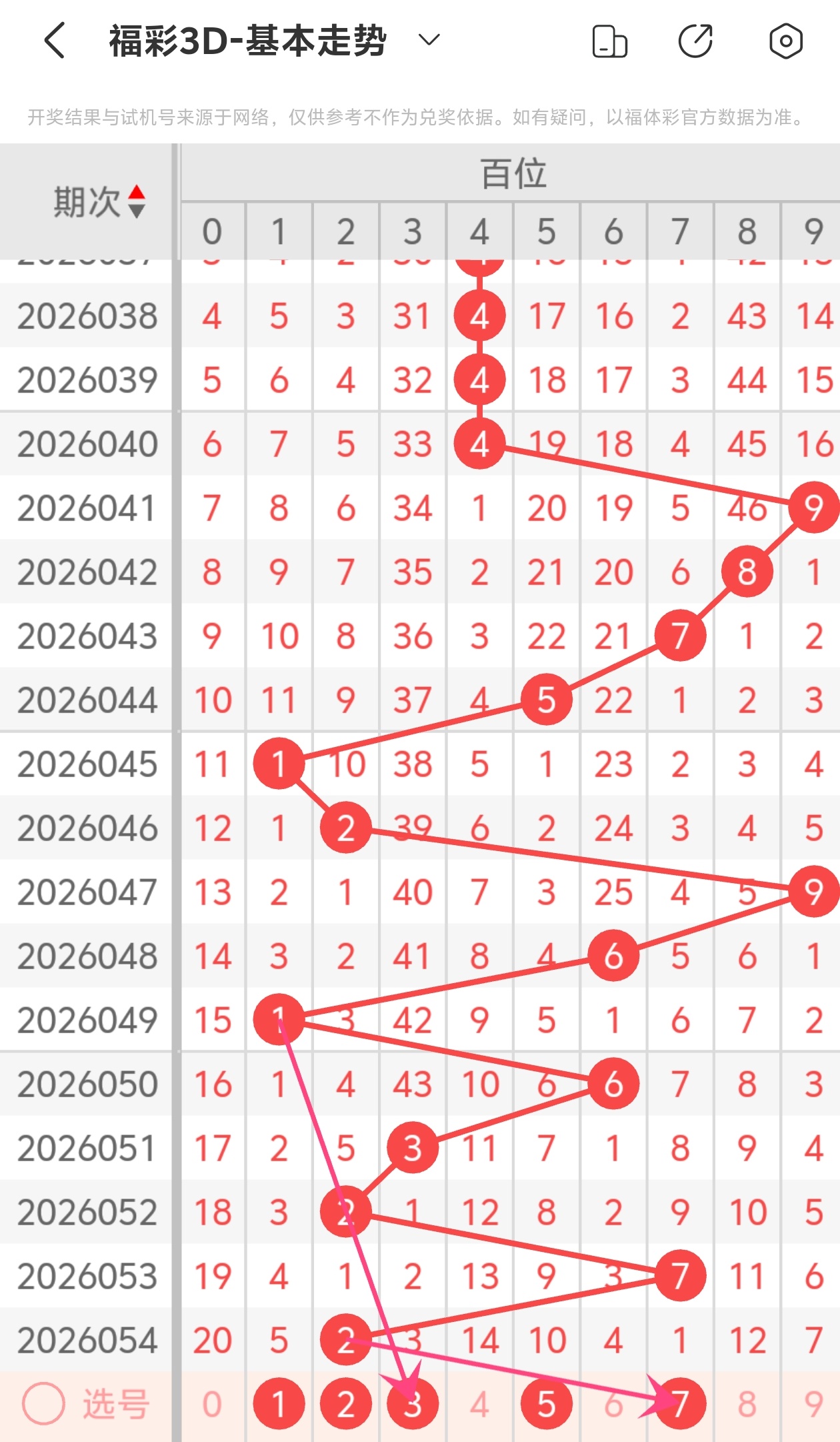The height and width of the screenshot is (1442, 840).
Task: Deselect number 3 in the 选号 row
Action: [413, 1404]
